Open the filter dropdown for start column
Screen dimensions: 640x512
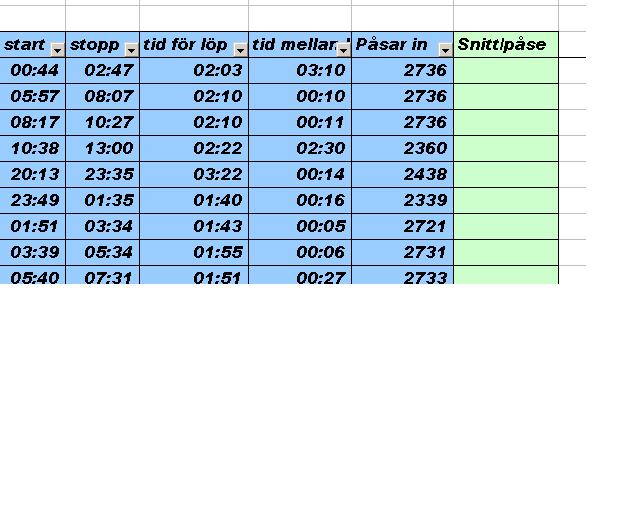[x=58, y=50]
